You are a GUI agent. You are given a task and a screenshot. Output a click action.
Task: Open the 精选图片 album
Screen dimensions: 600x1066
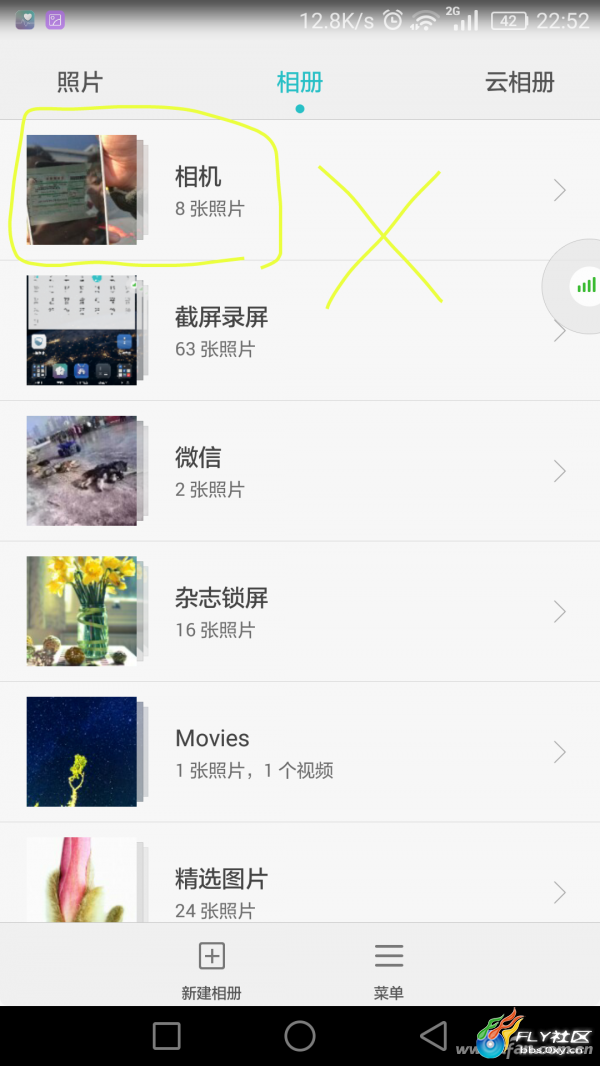300,873
